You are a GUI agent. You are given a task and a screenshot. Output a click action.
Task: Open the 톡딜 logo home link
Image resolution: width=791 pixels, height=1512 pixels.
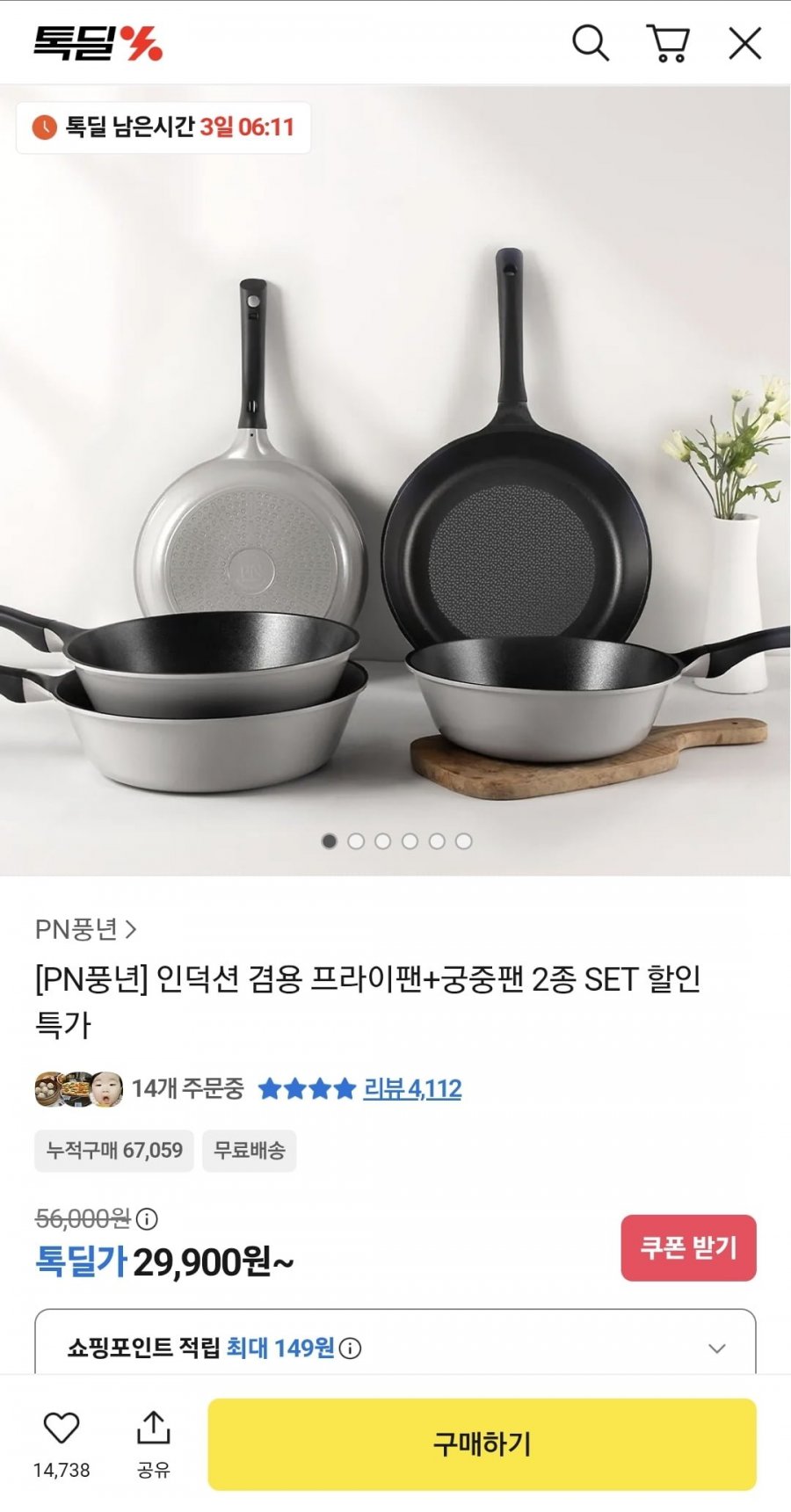point(98,43)
